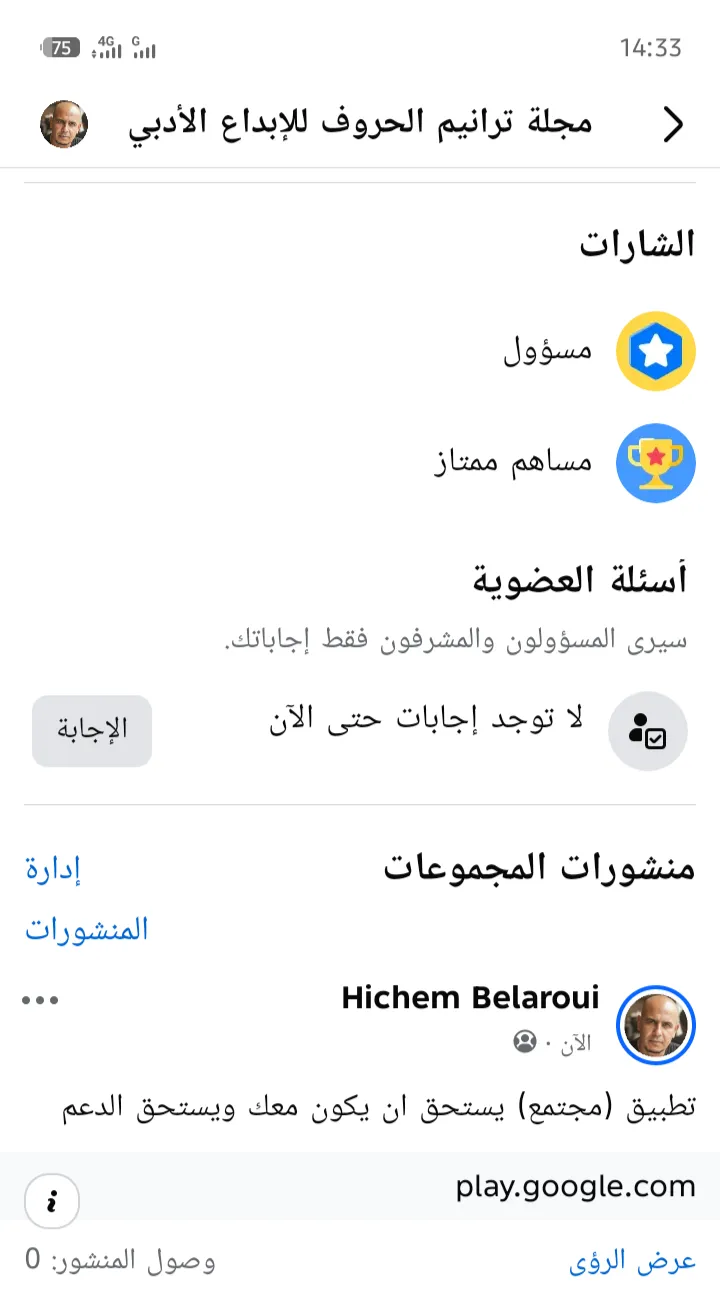Open the profile picture in the header
This screenshot has width=720, height=1298.
pos(64,124)
